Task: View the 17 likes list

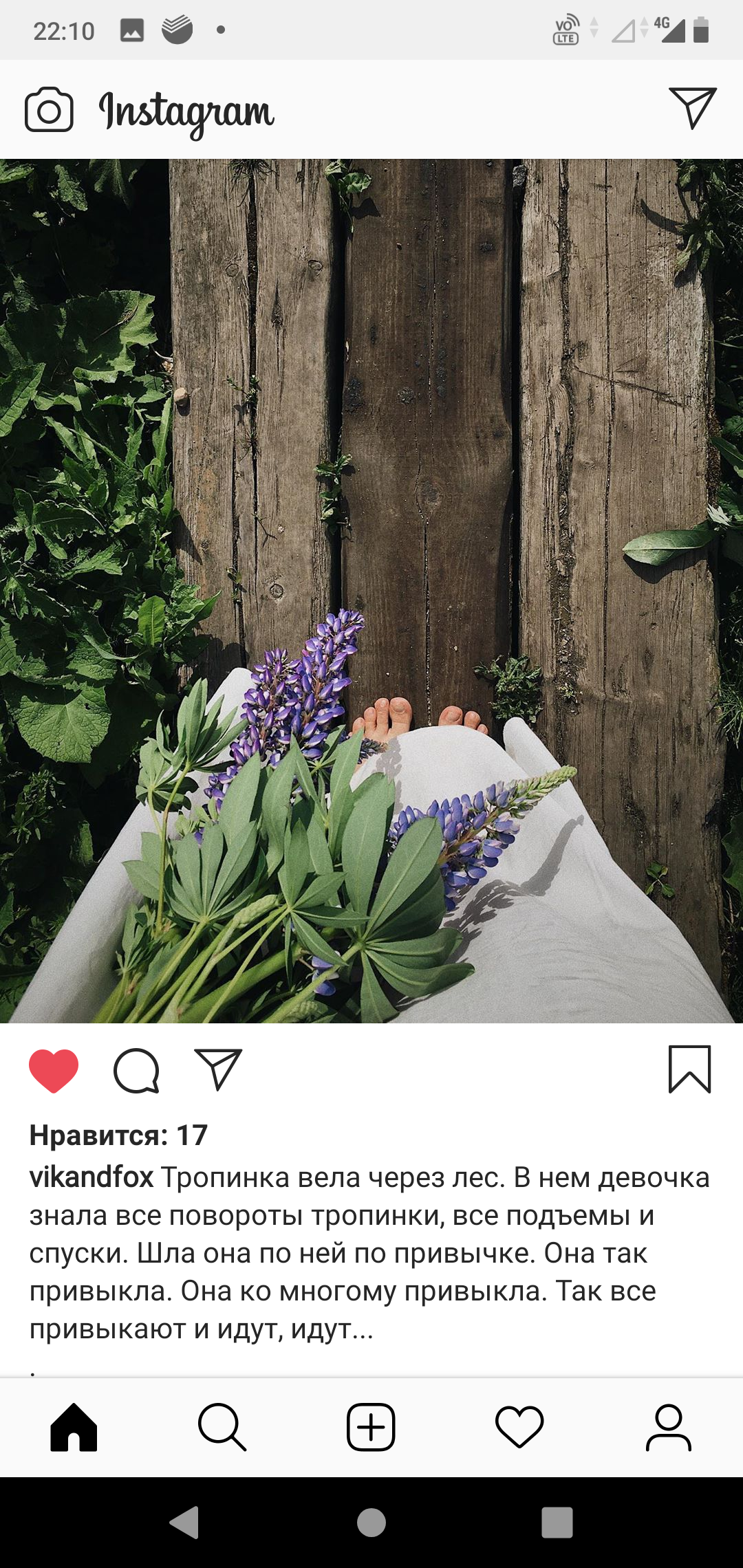Action: 118,1135
